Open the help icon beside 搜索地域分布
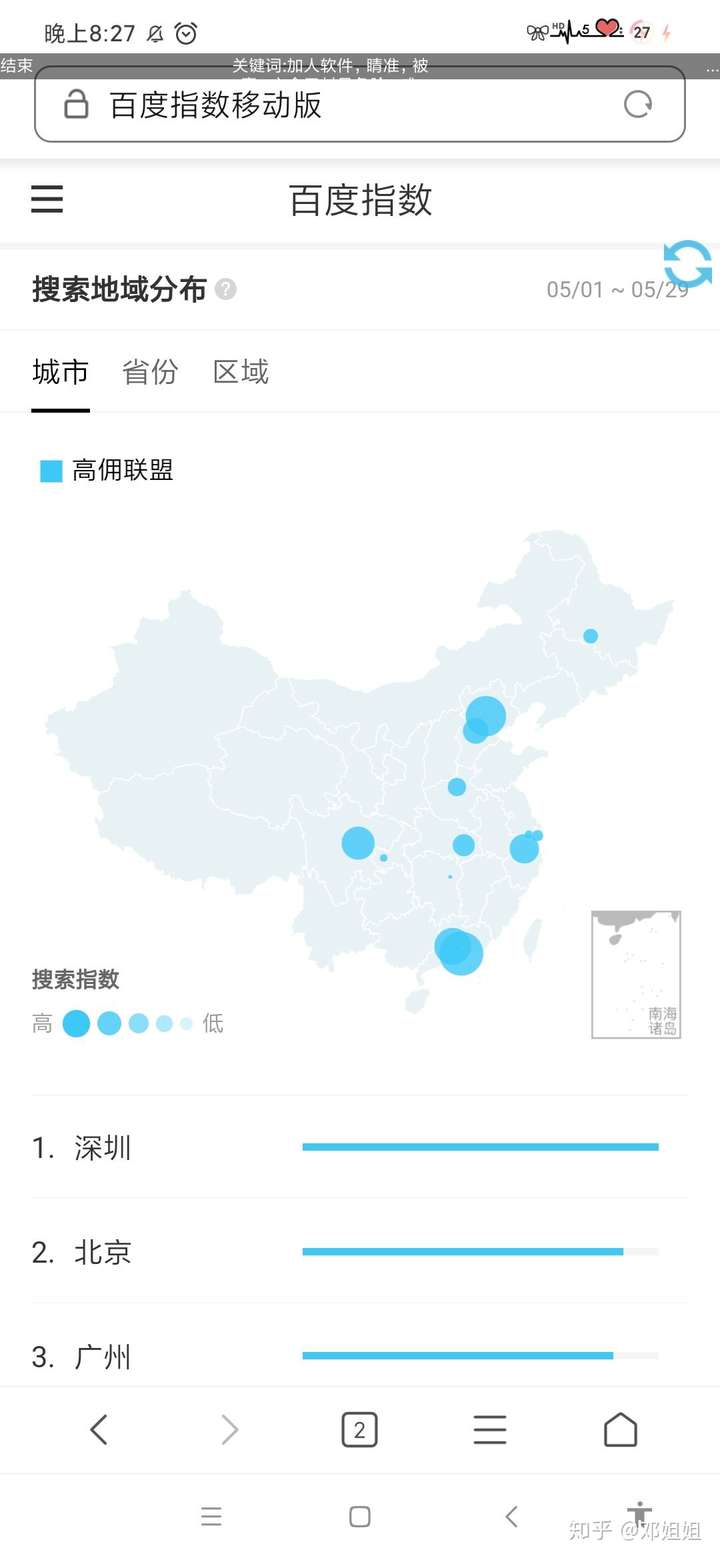 click(226, 290)
